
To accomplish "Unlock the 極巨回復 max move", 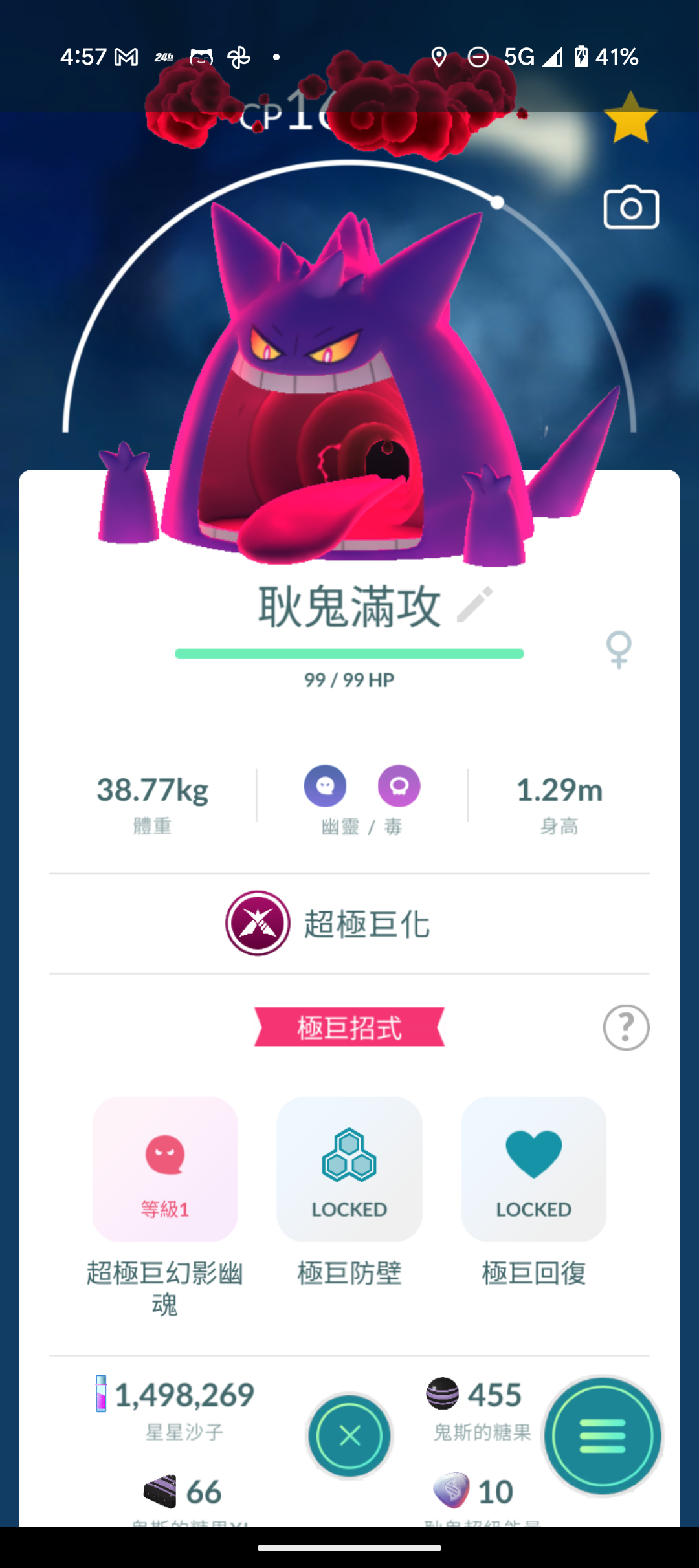I will coord(534,1169).
